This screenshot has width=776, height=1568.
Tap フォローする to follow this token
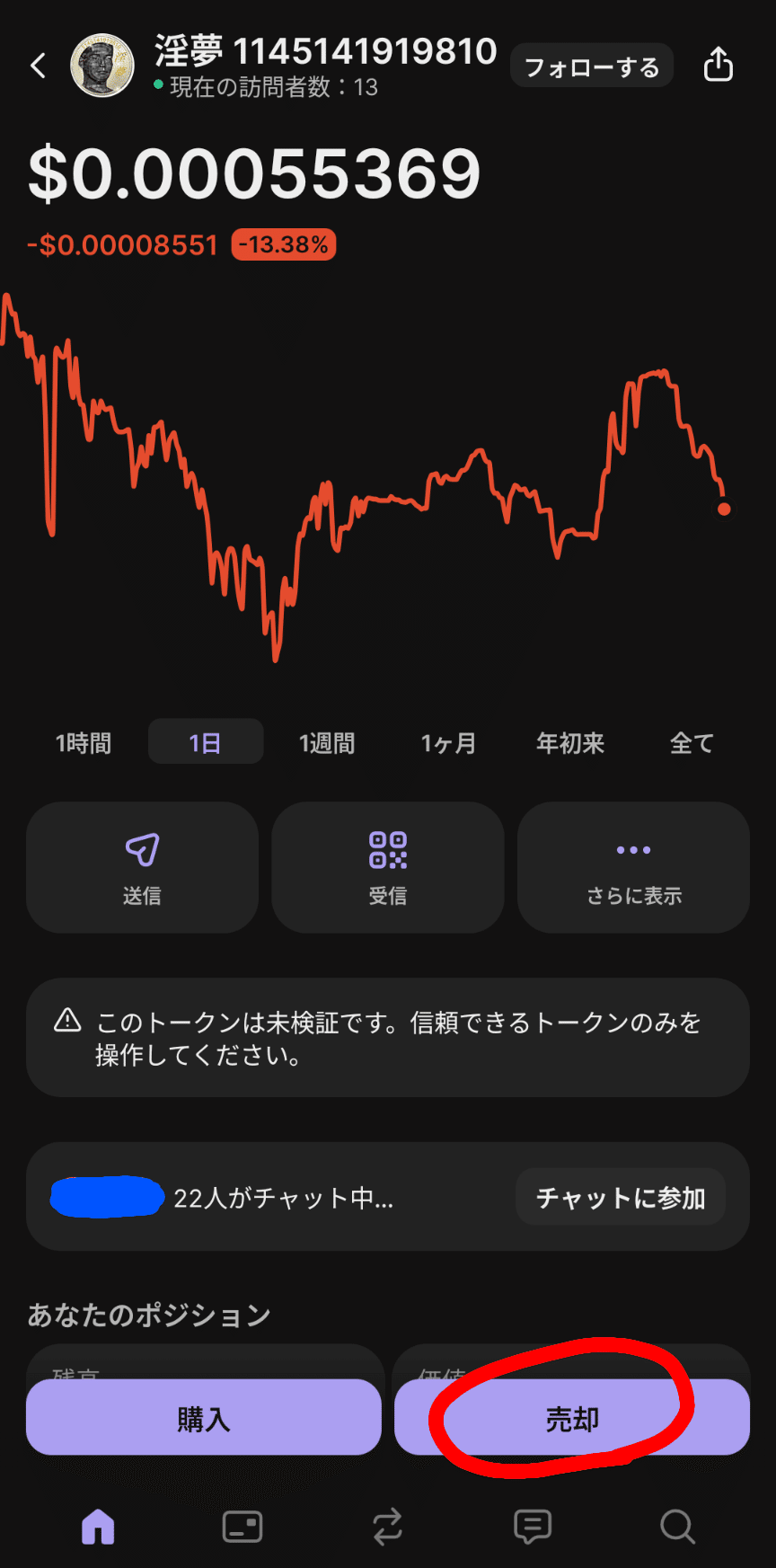592,65
